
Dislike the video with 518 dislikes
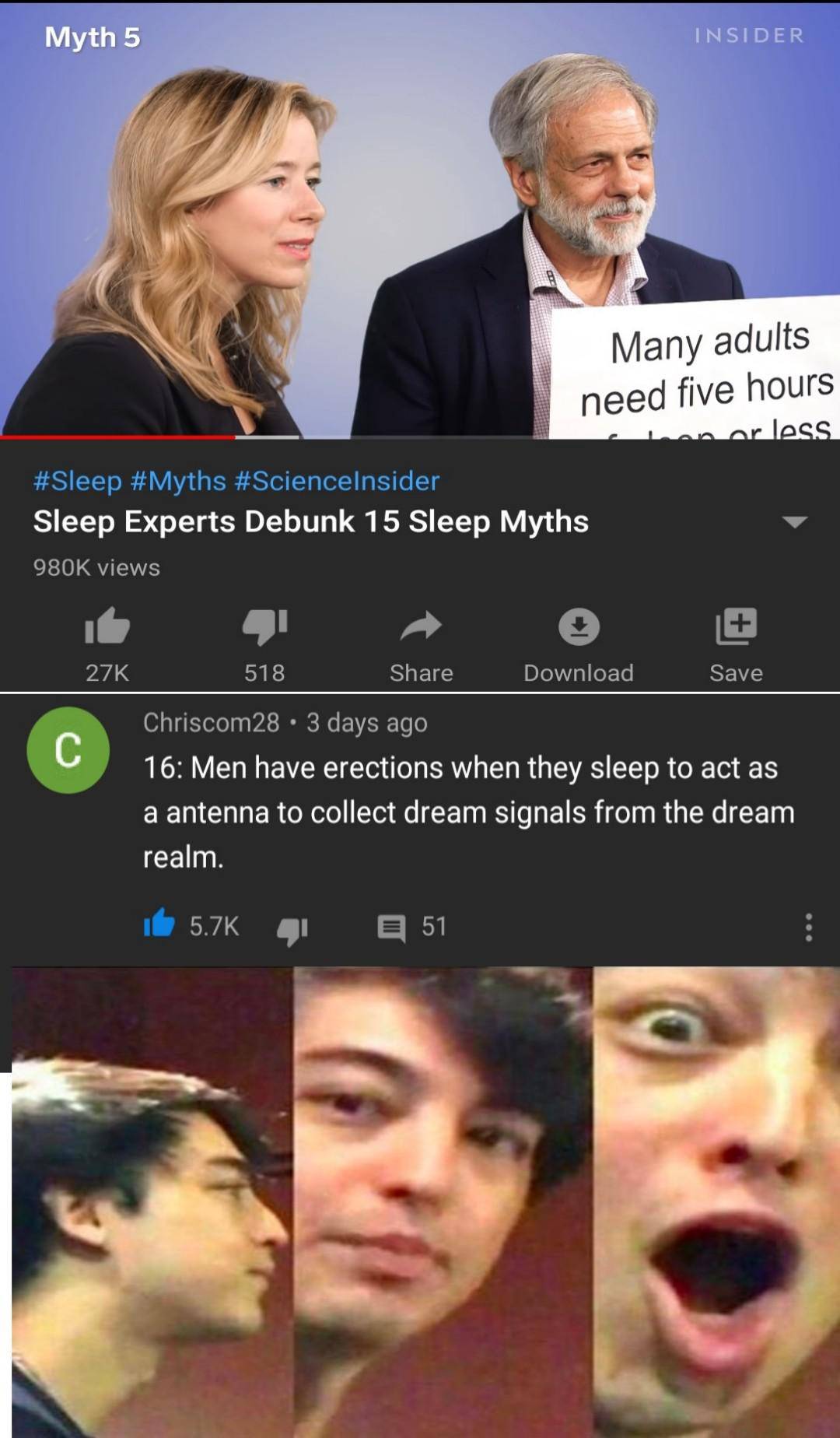264,627
